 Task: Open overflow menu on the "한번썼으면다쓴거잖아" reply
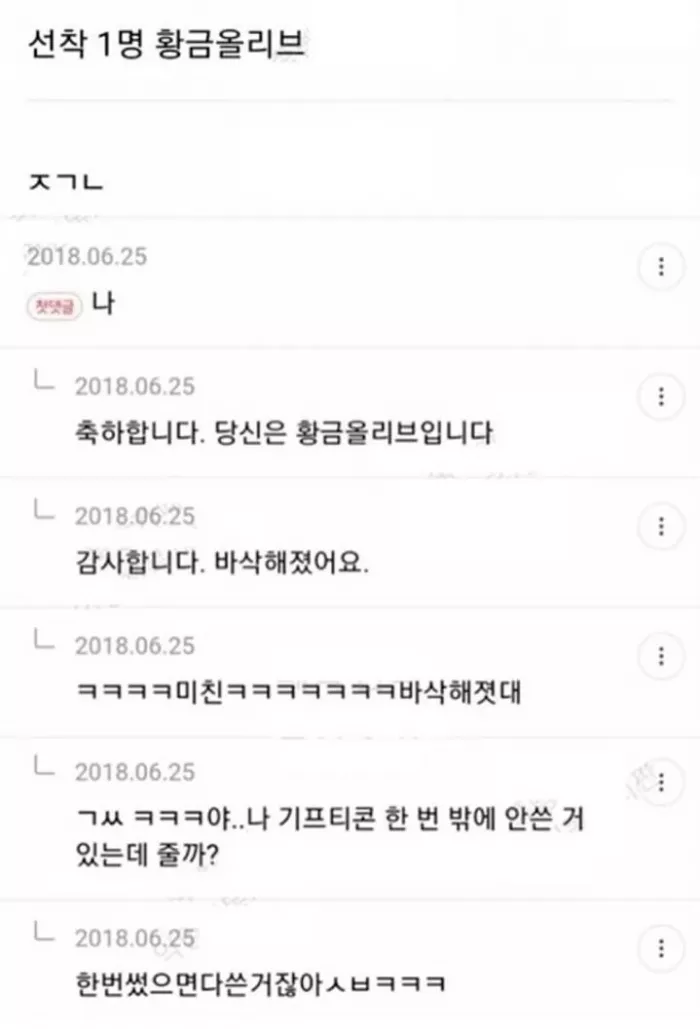tap(661, 948)
